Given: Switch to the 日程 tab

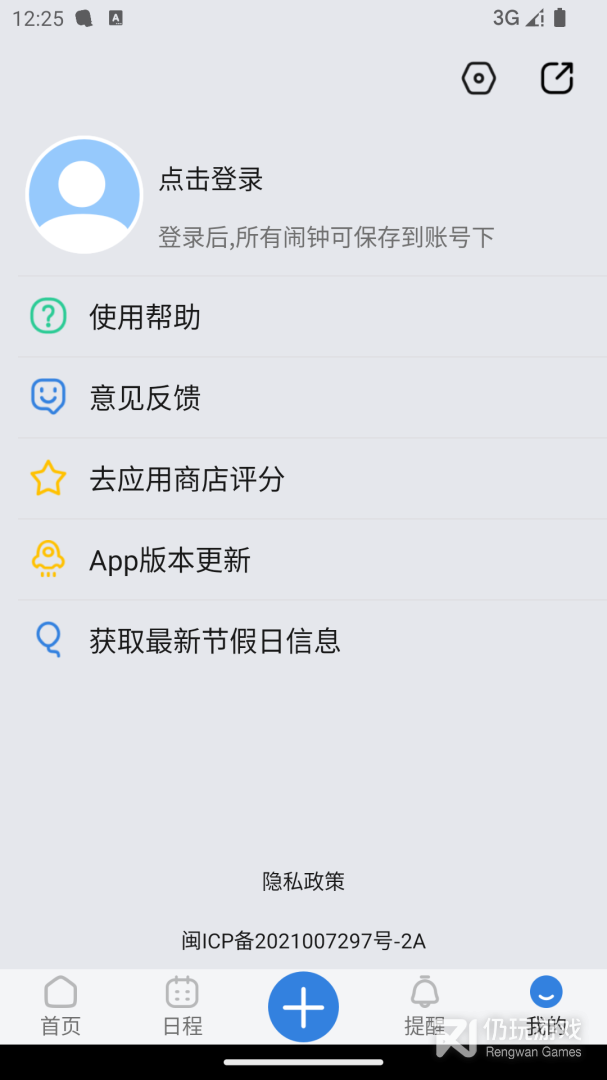Looking at the screenshot, I should tap(182, 1007).
